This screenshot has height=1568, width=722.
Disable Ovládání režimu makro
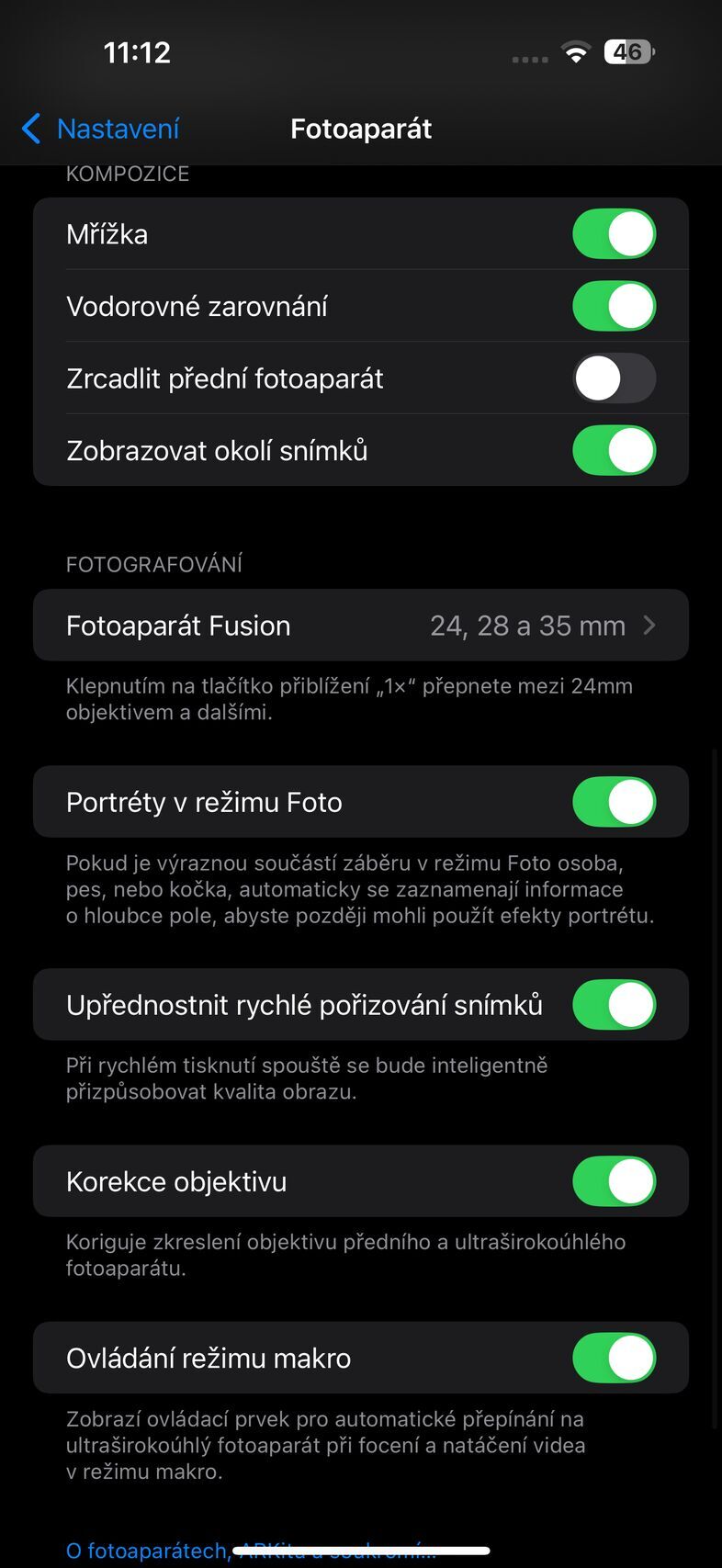pos(614,1357)
